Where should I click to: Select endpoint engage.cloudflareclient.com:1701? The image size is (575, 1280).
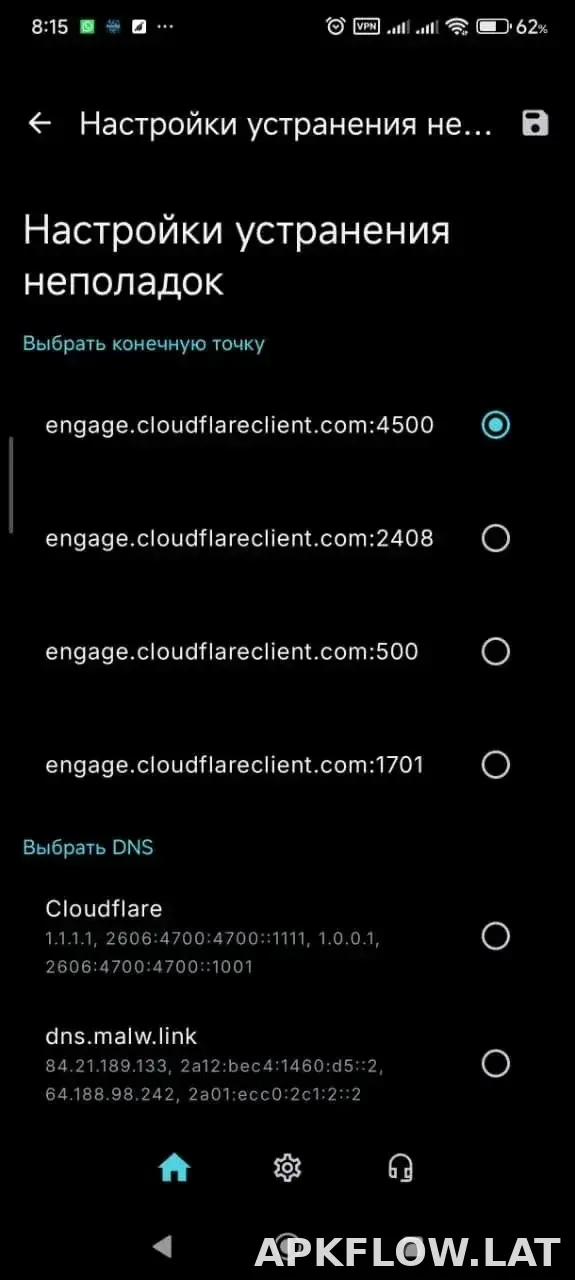pyautogui.click(x=287, y=765)
